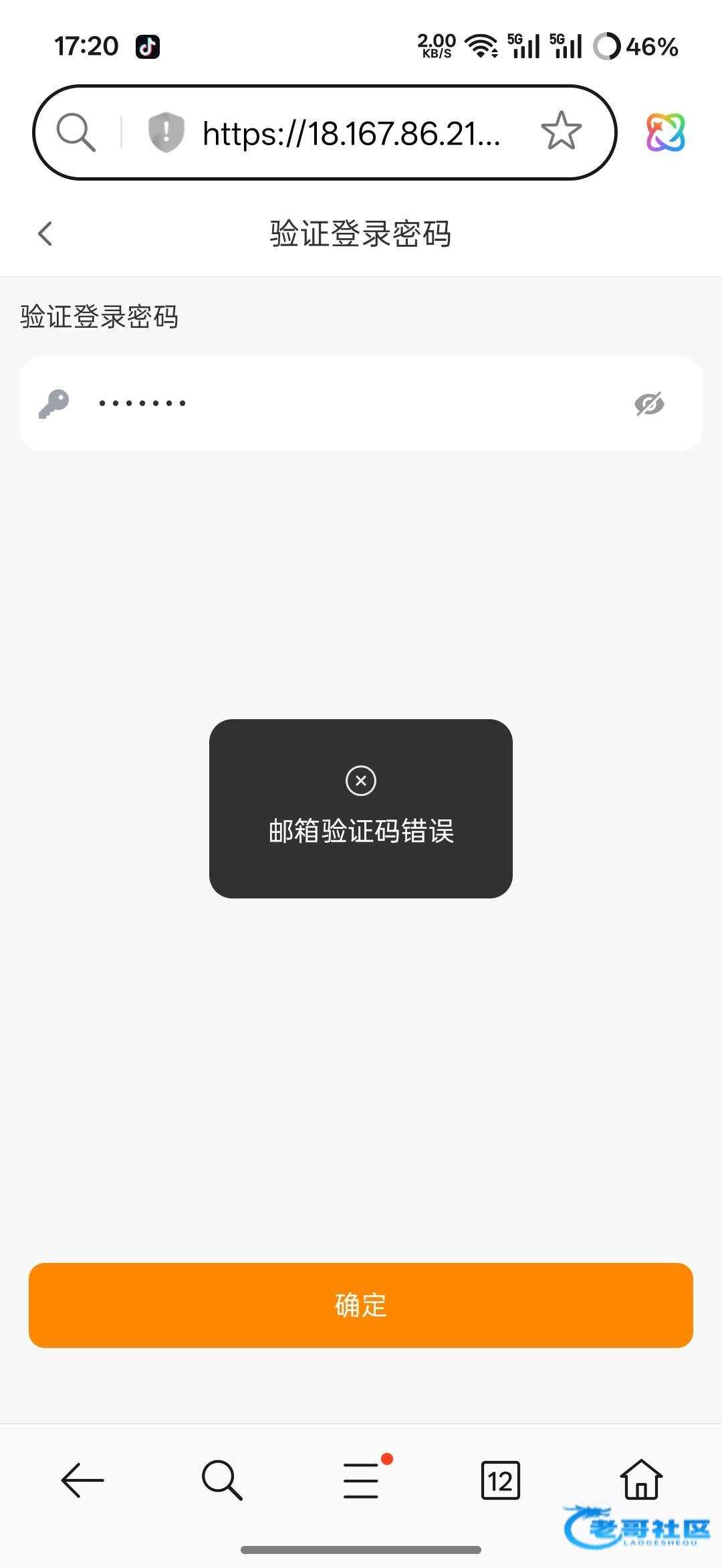Go to the browser home page

point(641,1480)
